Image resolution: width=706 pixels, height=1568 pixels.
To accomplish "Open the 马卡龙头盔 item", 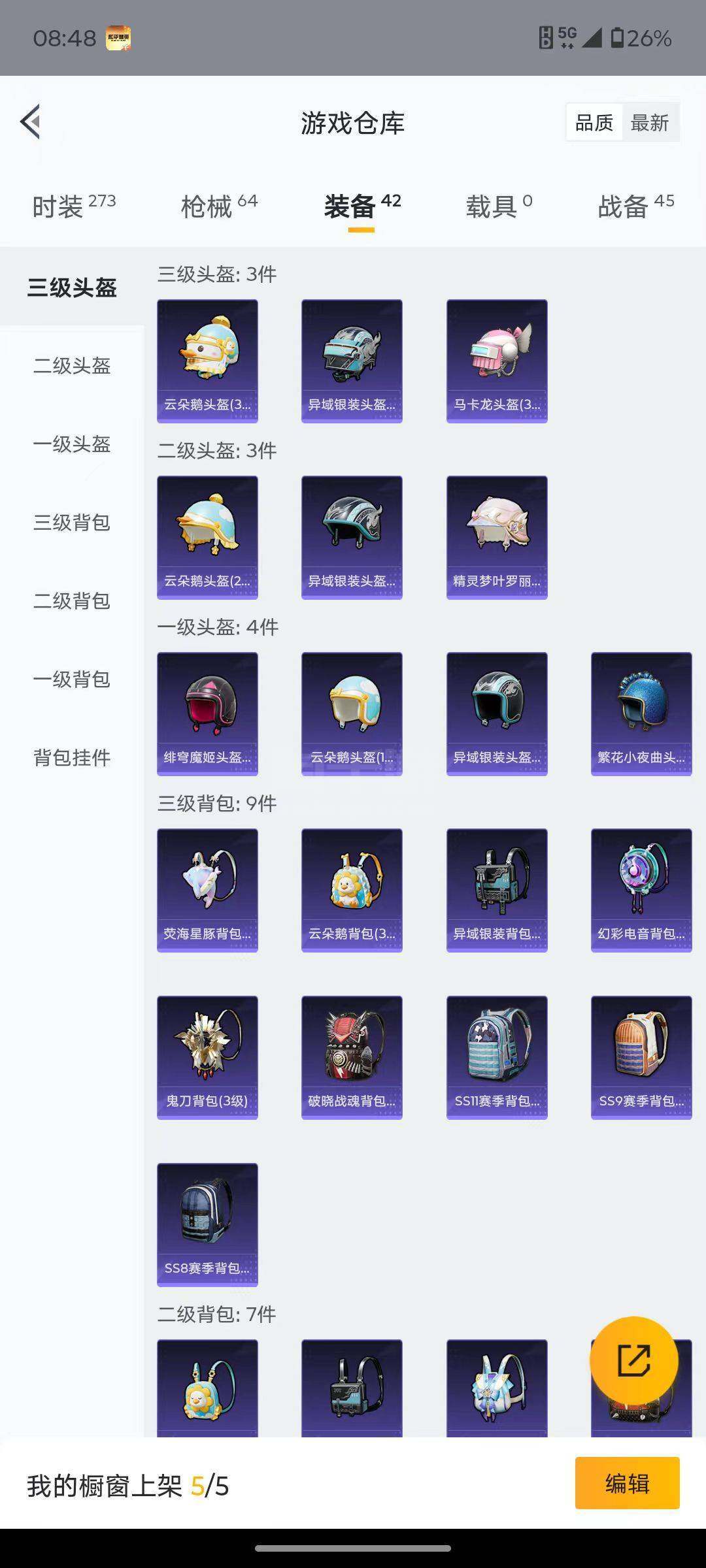I will tap(497, 361).
